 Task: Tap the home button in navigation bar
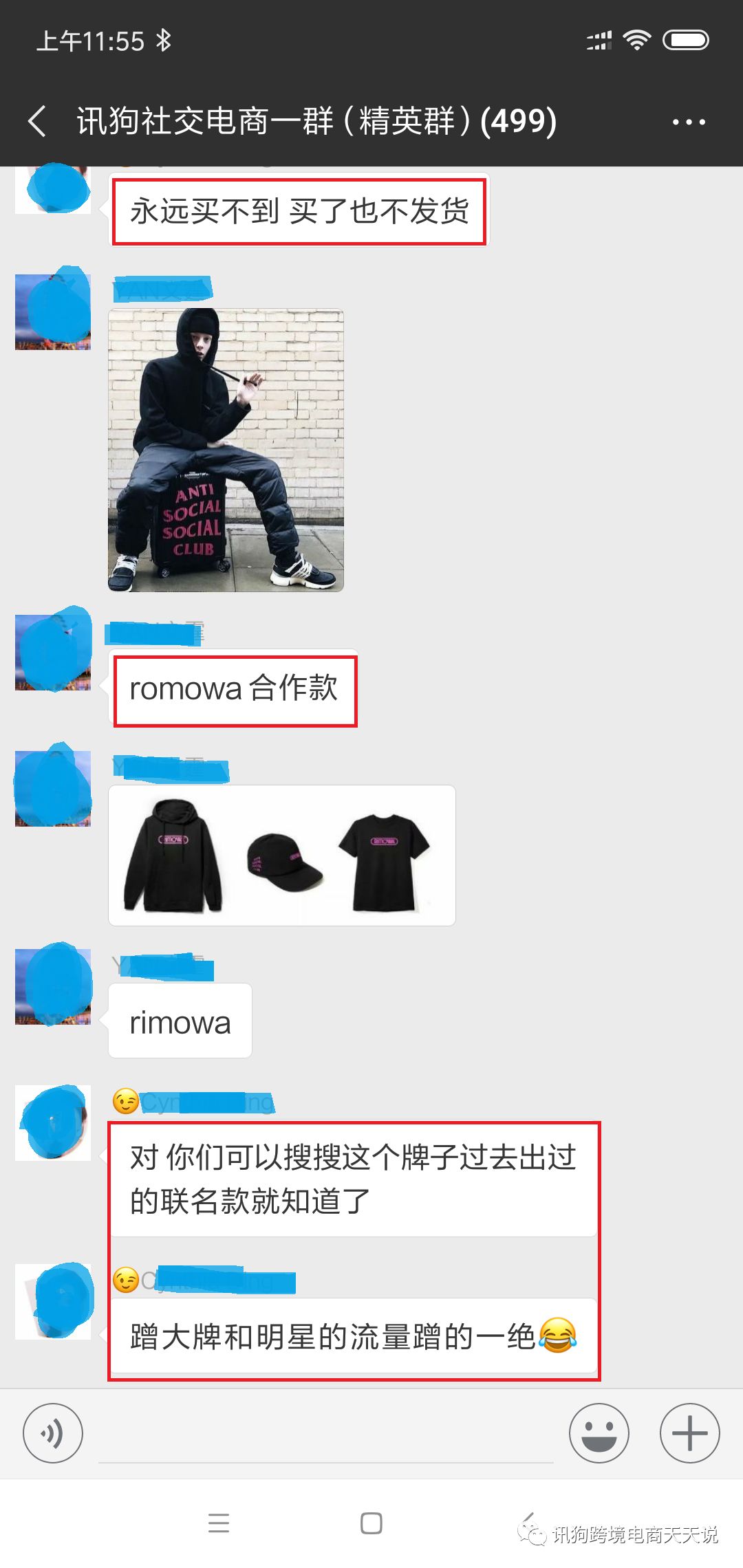[x=371, y=1523]
